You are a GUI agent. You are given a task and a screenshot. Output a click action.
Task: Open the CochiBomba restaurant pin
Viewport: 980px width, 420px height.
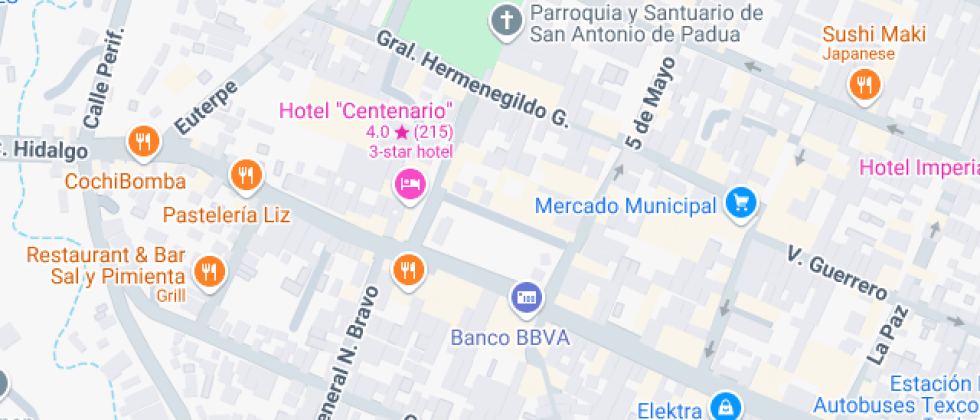coord(144,142)
